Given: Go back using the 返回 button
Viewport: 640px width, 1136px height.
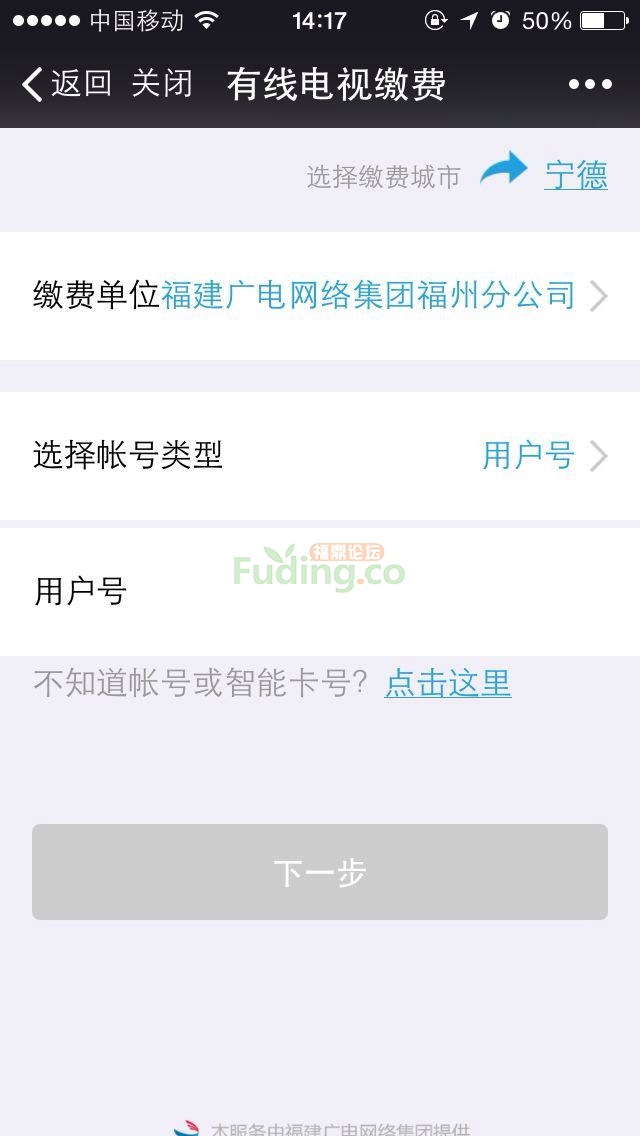Looking at the screenshot, I should coord(66,84).
